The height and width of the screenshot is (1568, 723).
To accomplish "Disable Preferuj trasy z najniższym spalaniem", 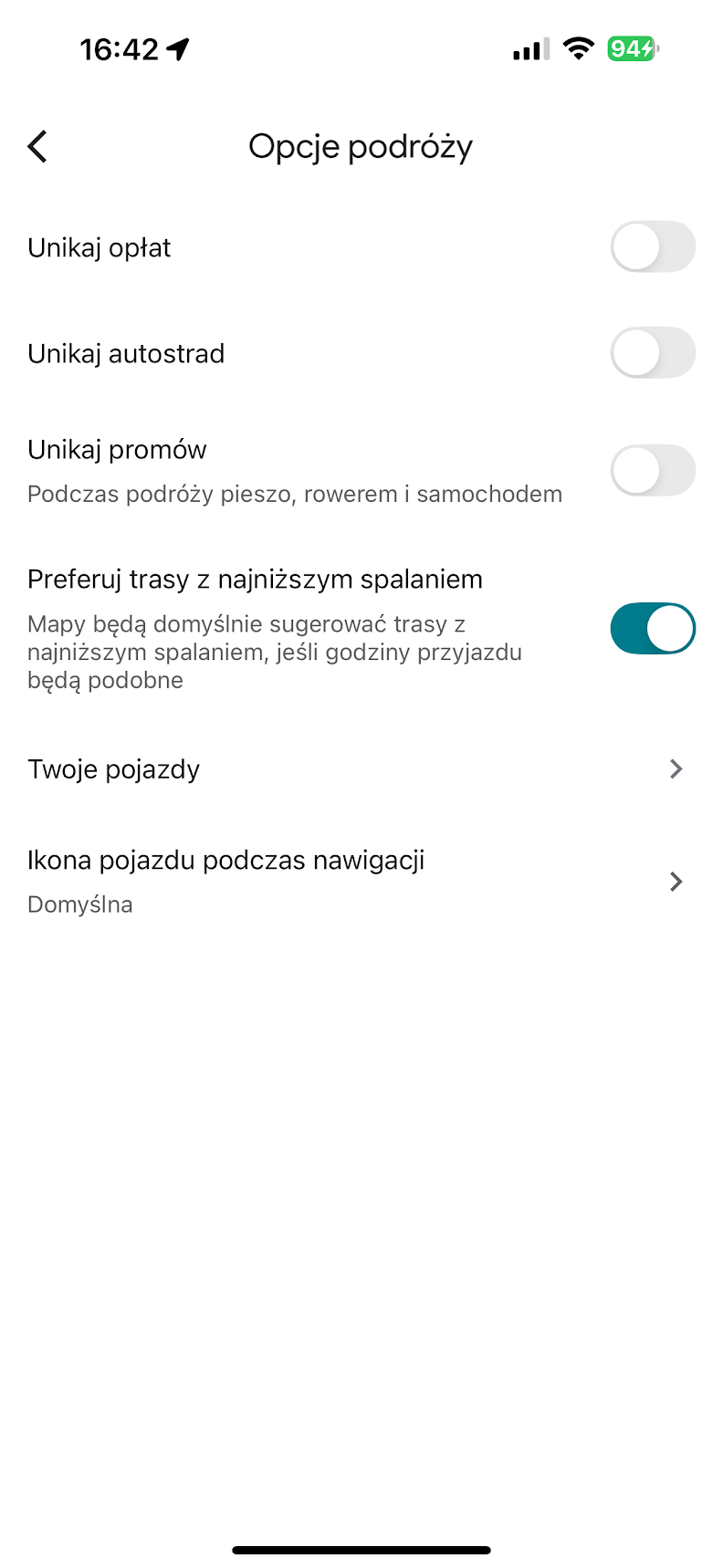I will pyautogui.click(x=653, y=629).
